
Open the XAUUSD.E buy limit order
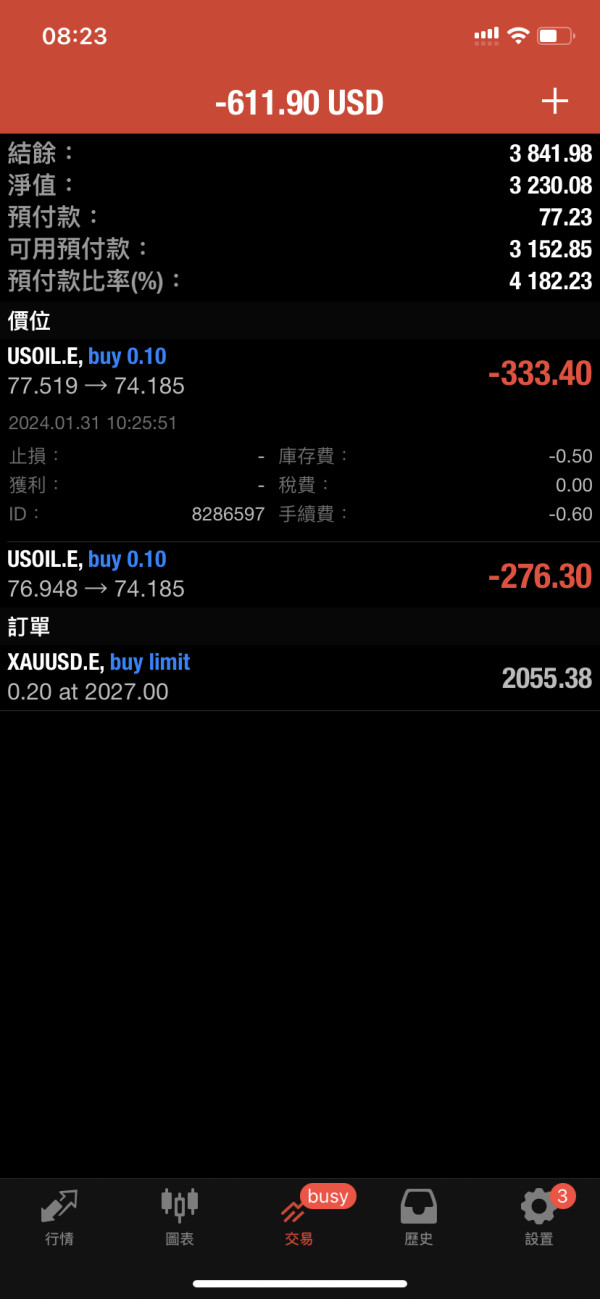tap(300, 677)
